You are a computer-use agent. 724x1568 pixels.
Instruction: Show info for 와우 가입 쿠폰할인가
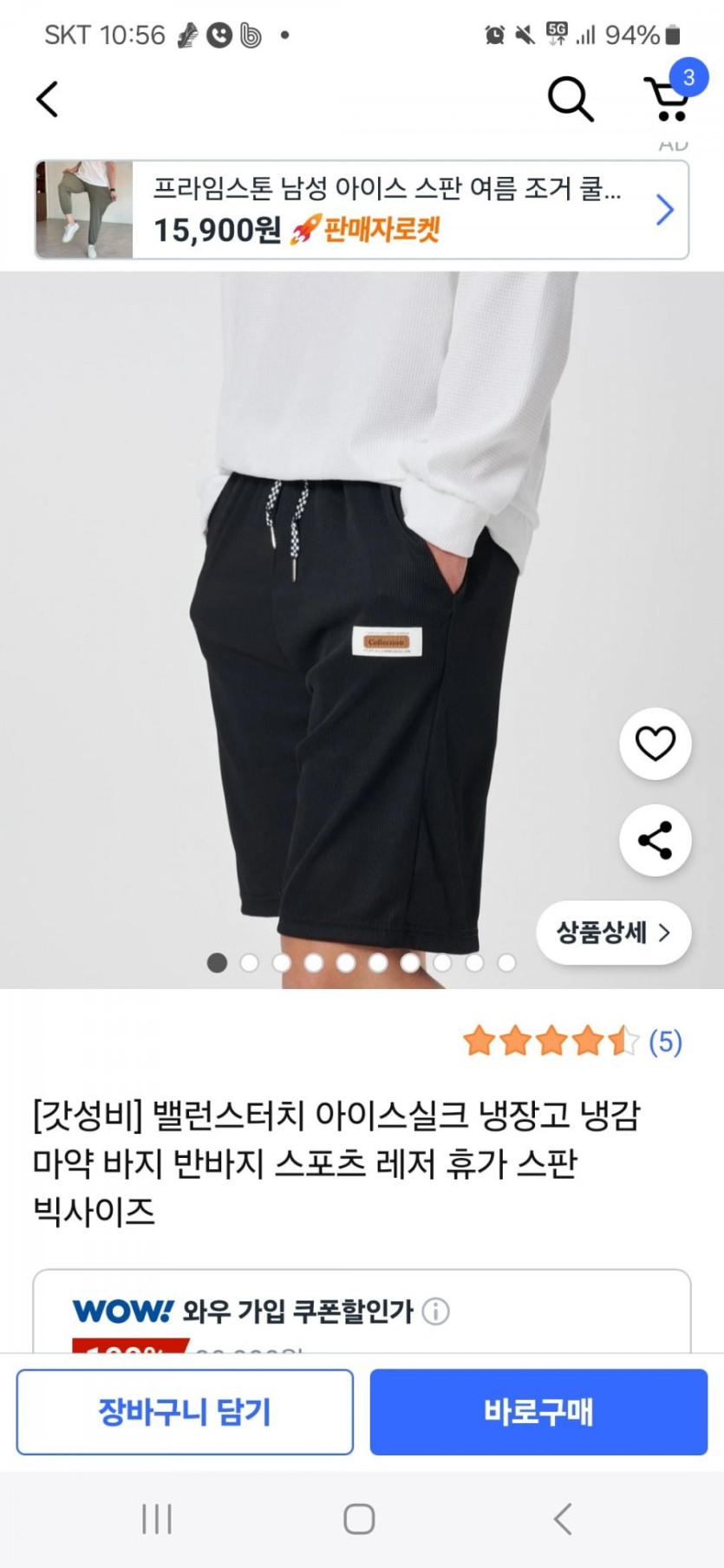pyautogui.click(x=435, y=1311)
